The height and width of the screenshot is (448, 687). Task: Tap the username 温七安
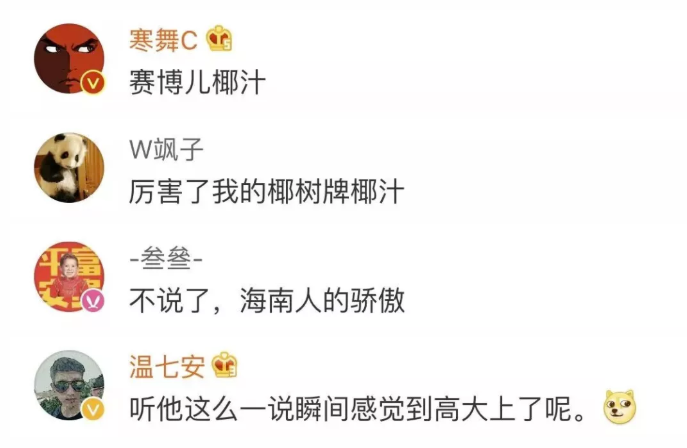[x=167, y=367]
